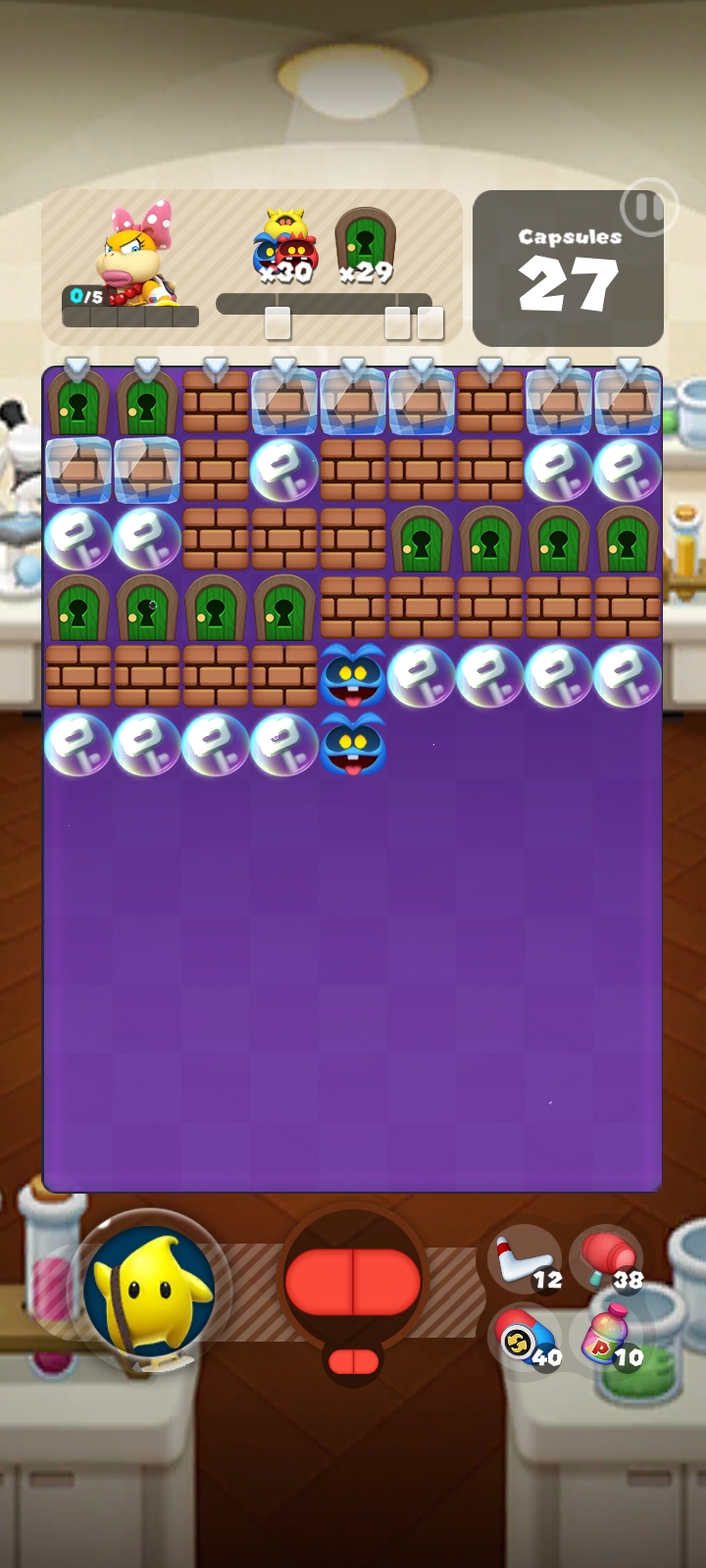Pause the game
706x1568 pixels.
pyautogui.click(x=647, y=208)
